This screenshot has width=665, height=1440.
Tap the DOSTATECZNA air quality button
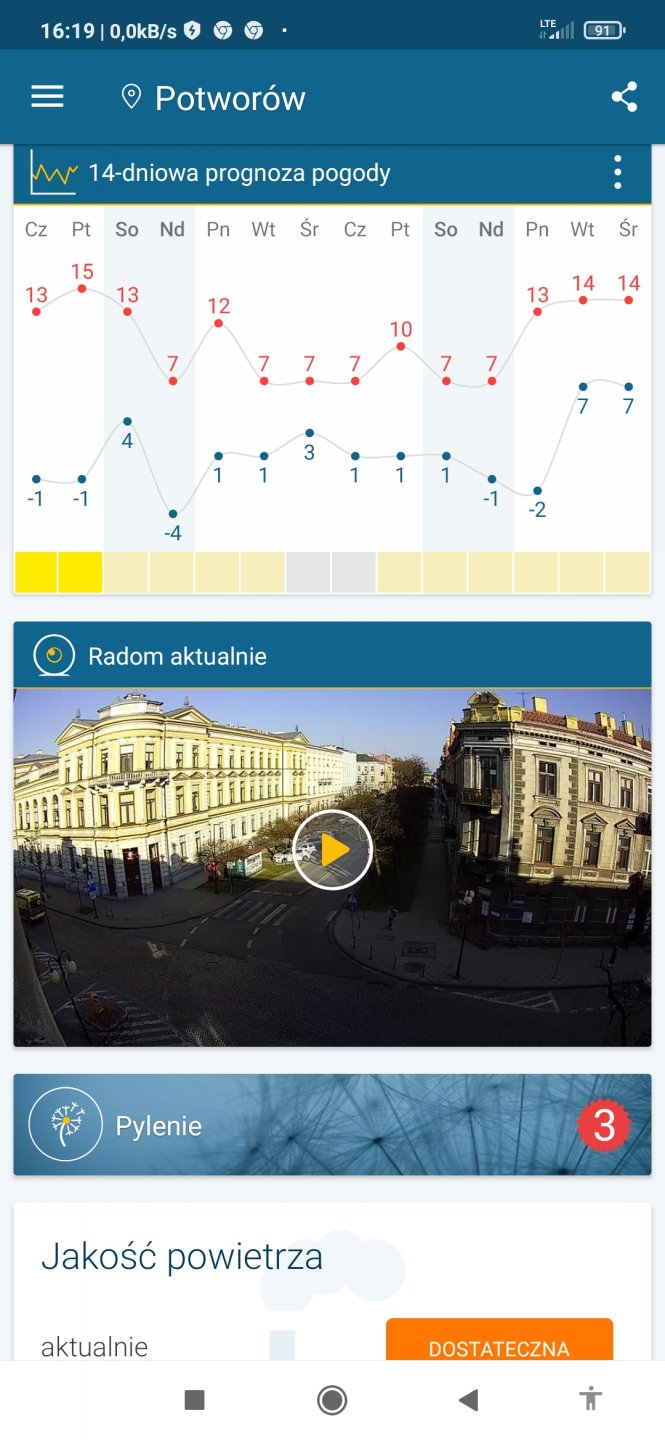point(499,1342)
